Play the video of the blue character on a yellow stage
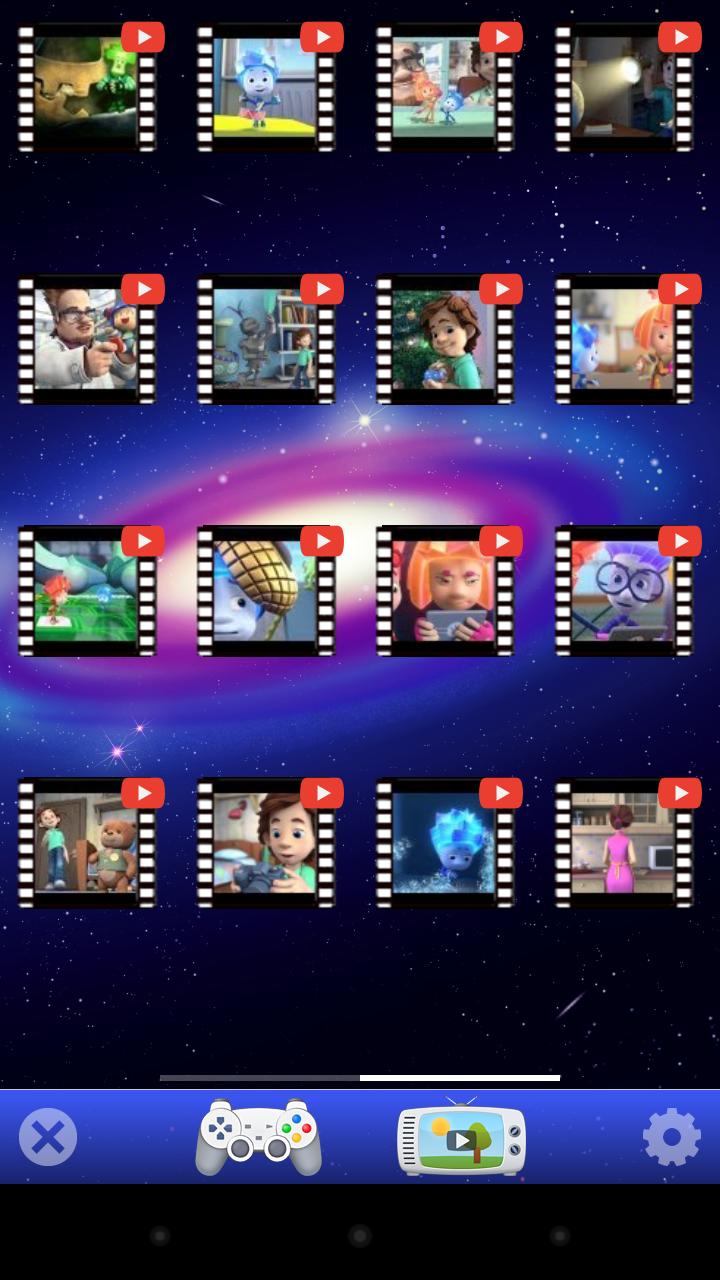720x1280 pixels. pyautogui.click(x=265, y=88)
